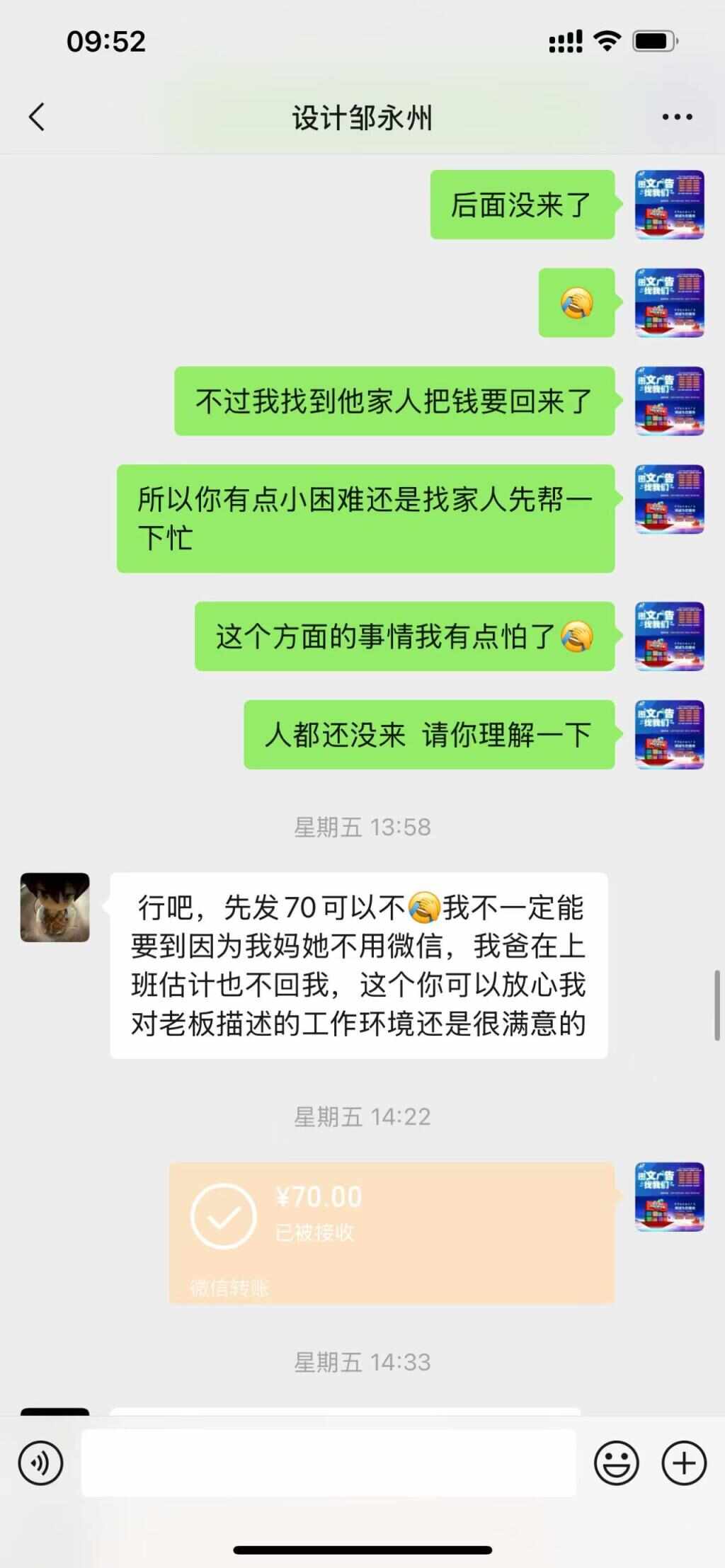Screen dimensions: 725x1568
Task: Tap own avatar beside 后面没来了 message
Action: coord(669,205)
